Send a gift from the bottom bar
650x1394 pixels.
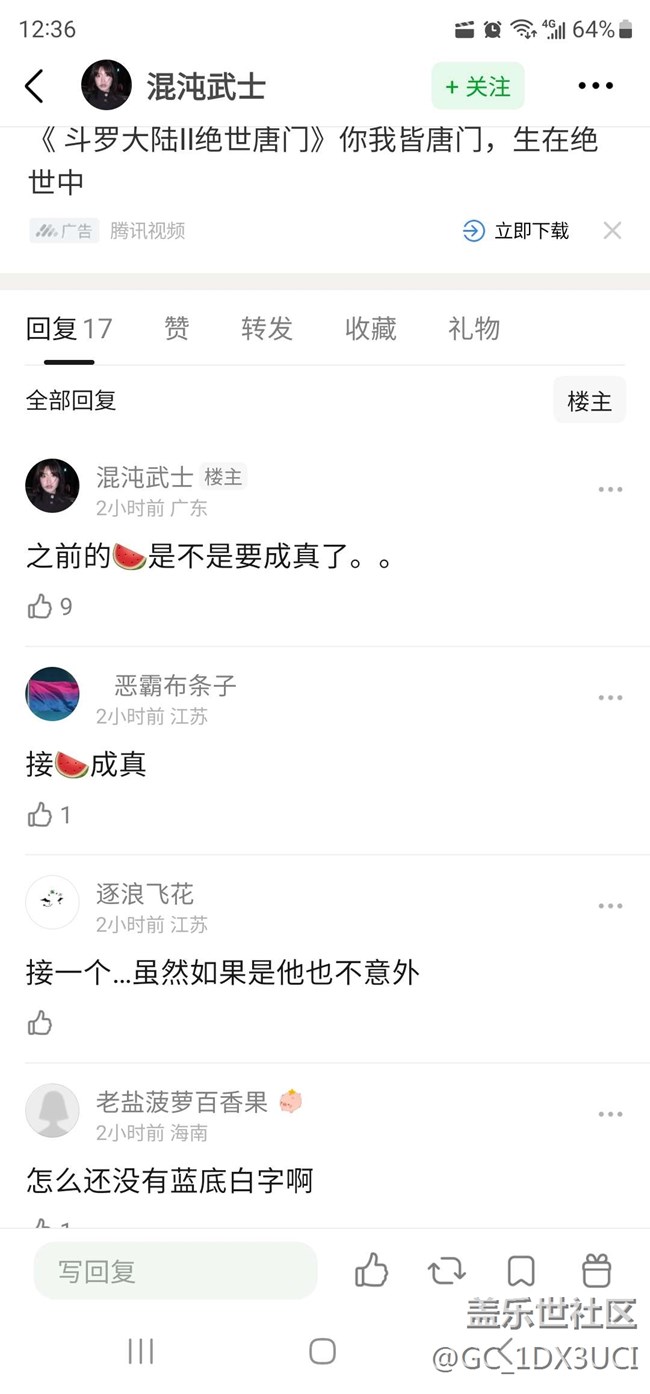(x=596, y=1271)
